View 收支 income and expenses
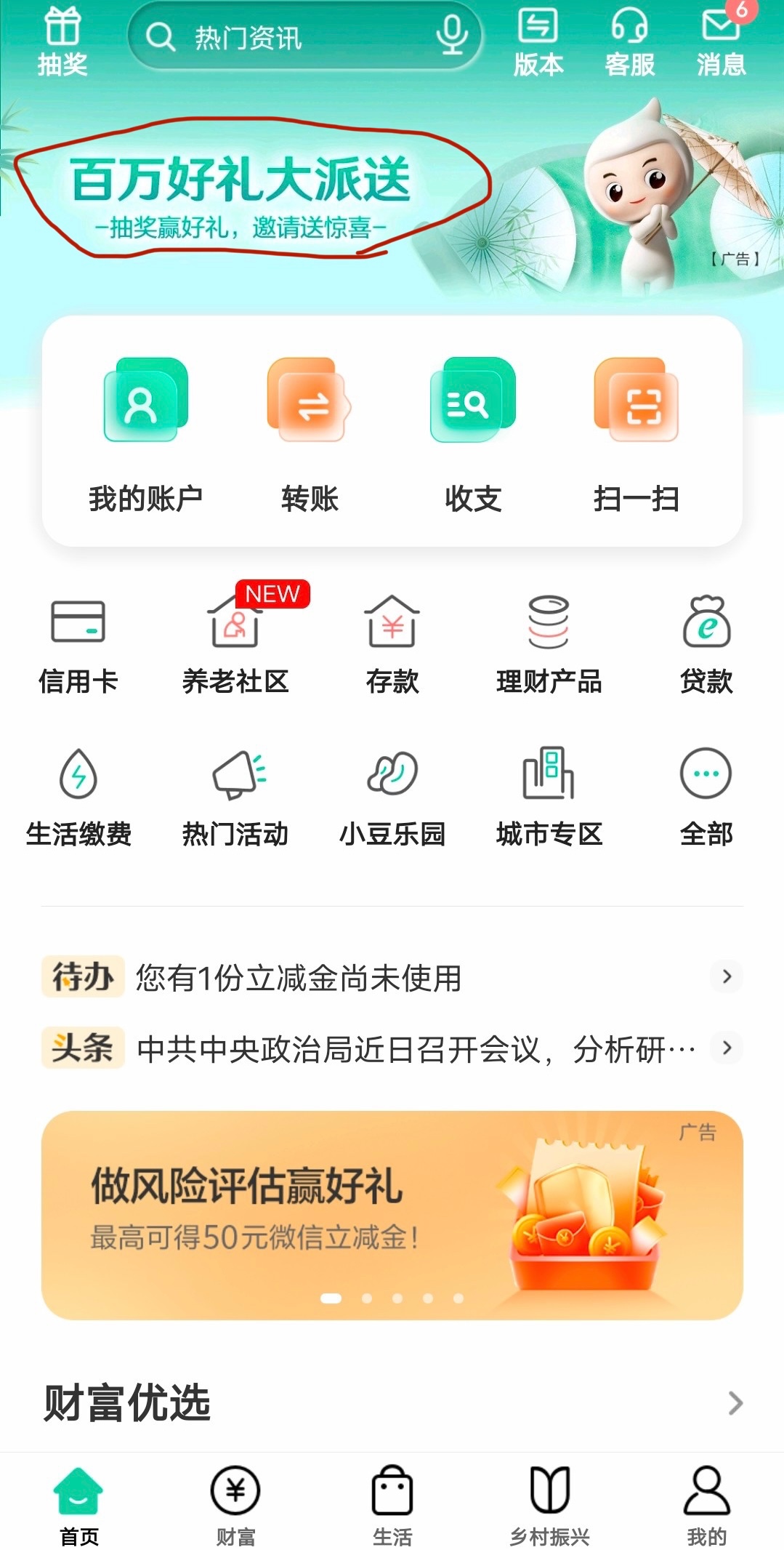Screen dimensions: 784x1550 point(473,433)
